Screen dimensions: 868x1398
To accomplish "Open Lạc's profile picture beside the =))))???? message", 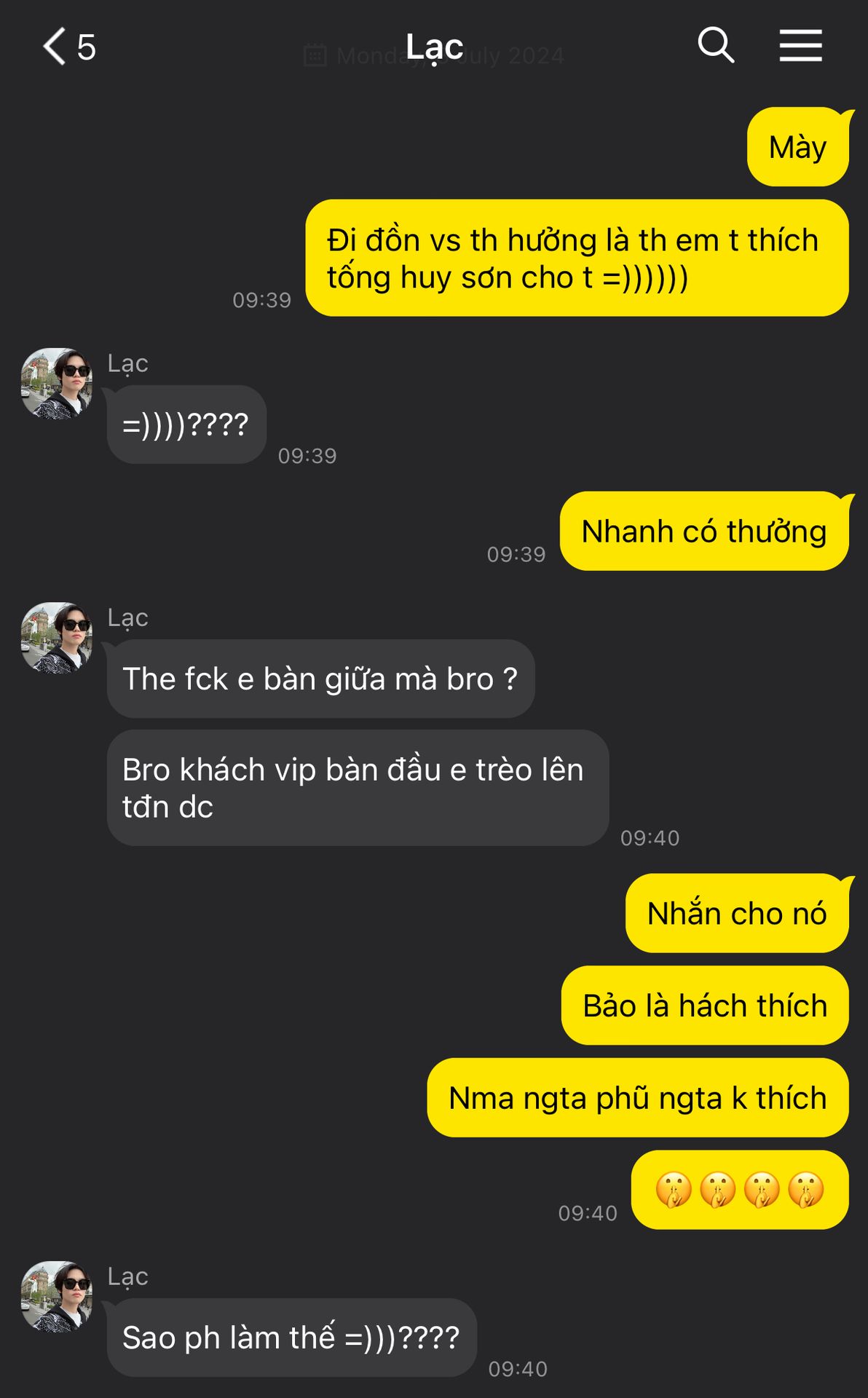I will 57,384.
